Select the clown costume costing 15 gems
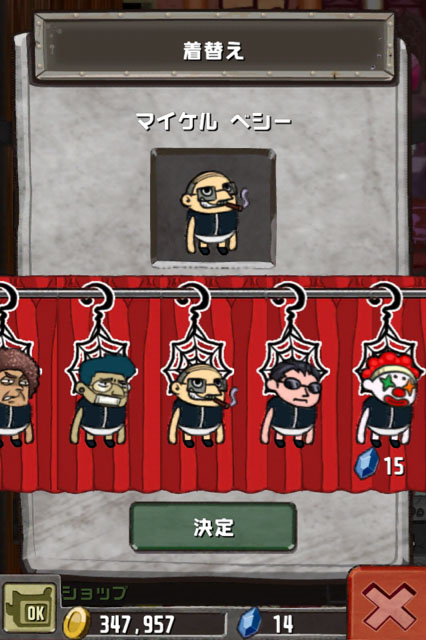This screenshot has height=640, width=426. (x=390, y=400)
